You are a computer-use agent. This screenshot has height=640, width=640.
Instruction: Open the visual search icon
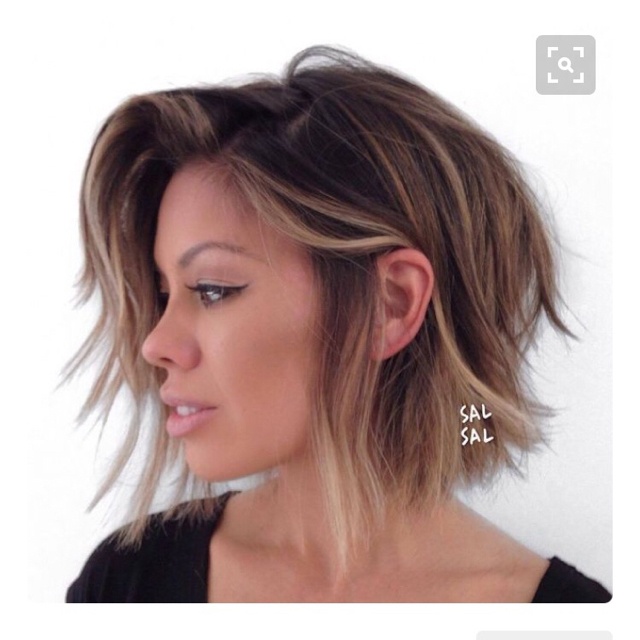pyautogui.click(x=565, y=65)
